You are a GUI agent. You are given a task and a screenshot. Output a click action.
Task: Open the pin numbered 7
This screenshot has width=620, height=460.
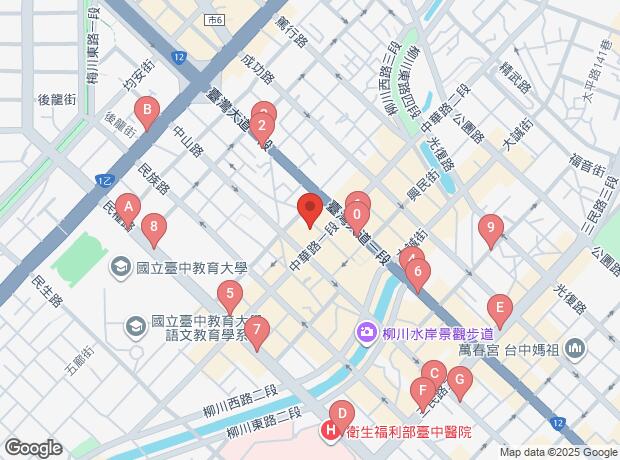pyautogui.click(x=257, y=329)
